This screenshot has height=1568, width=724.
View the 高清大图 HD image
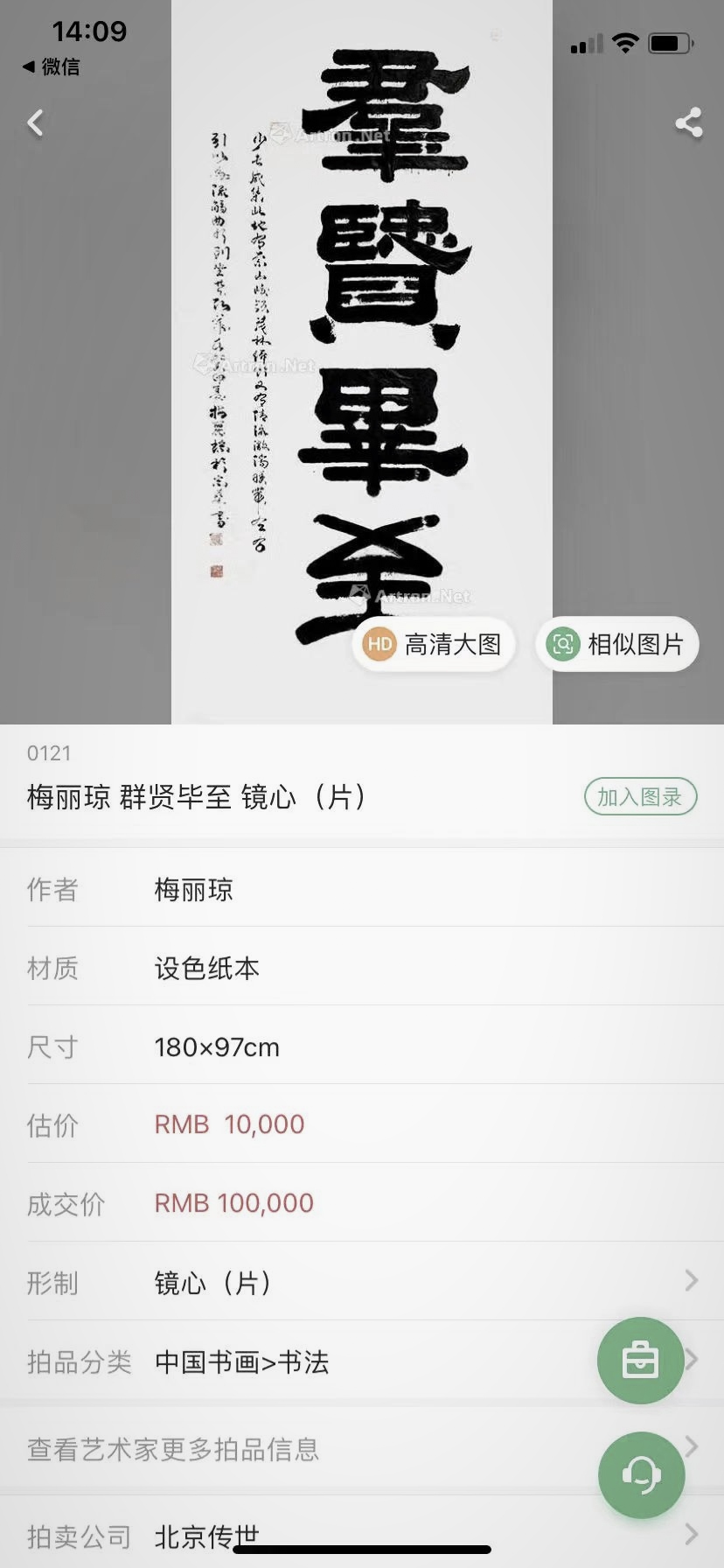(434, 645)
